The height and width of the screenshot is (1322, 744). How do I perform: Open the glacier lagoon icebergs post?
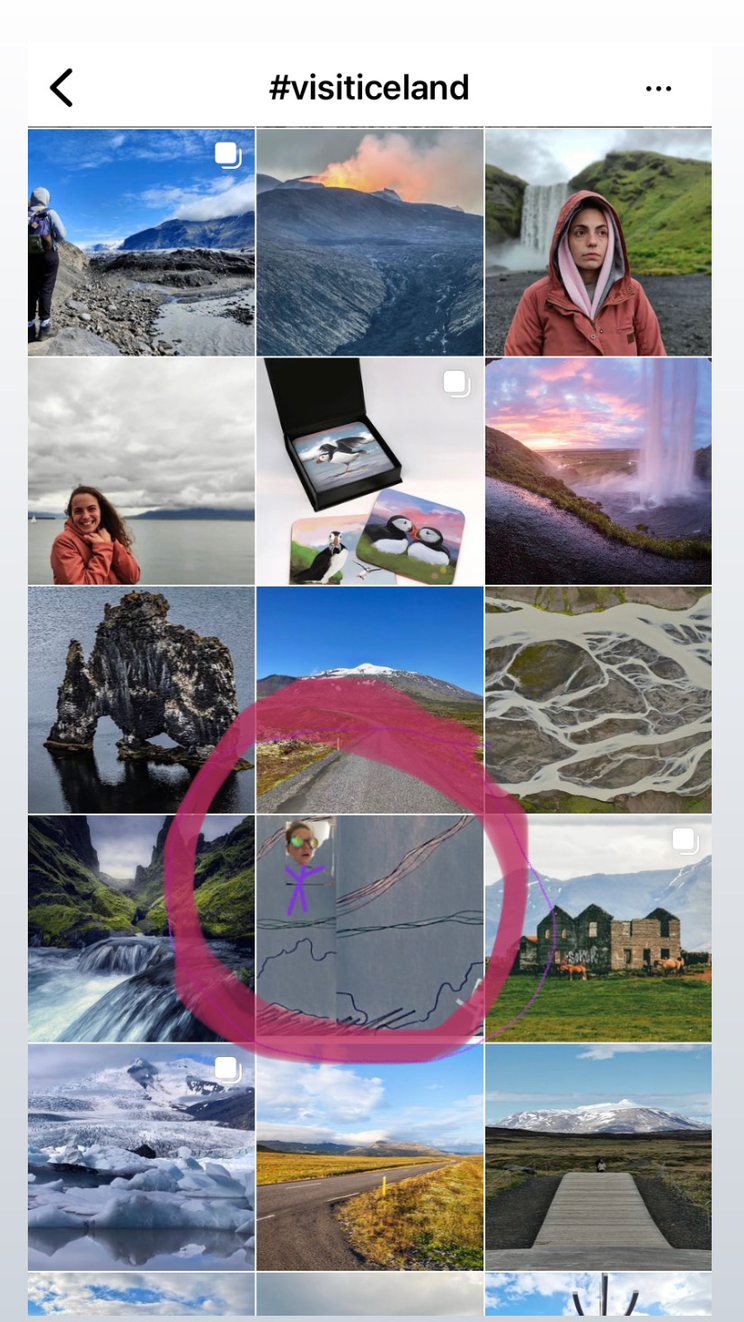(141, 1157)
